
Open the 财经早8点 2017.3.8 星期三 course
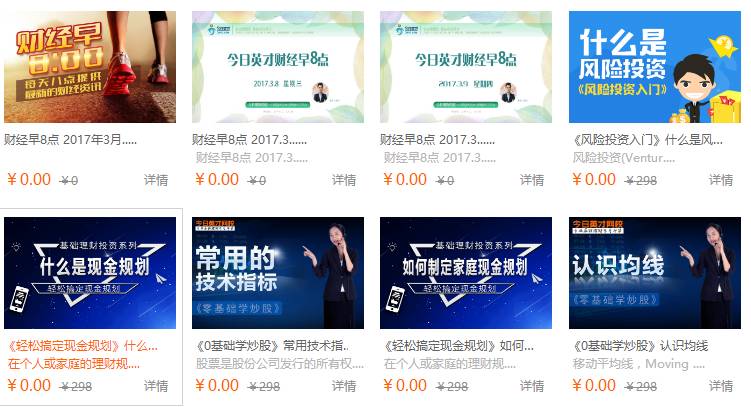click(278, 67)
